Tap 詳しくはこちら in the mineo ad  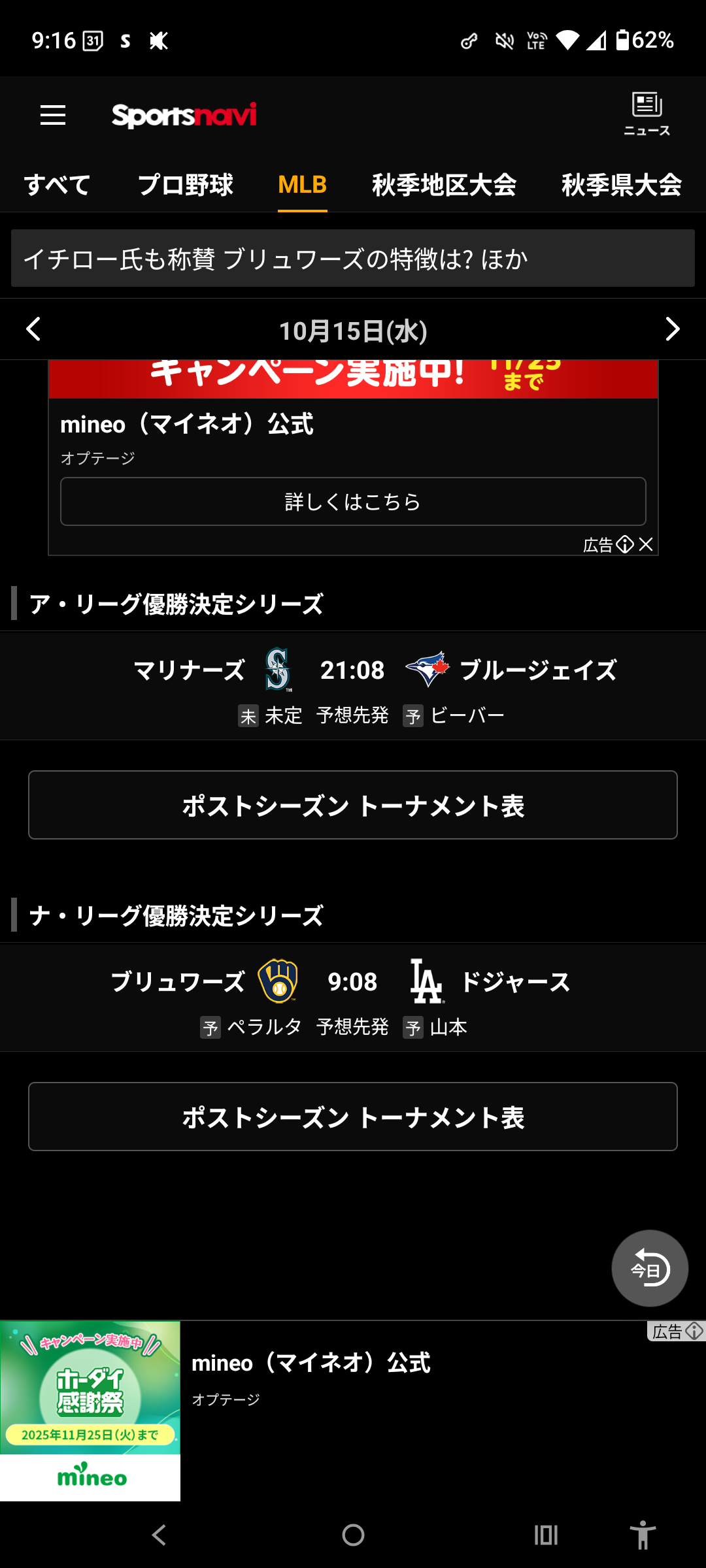click(x=353, y=502)
